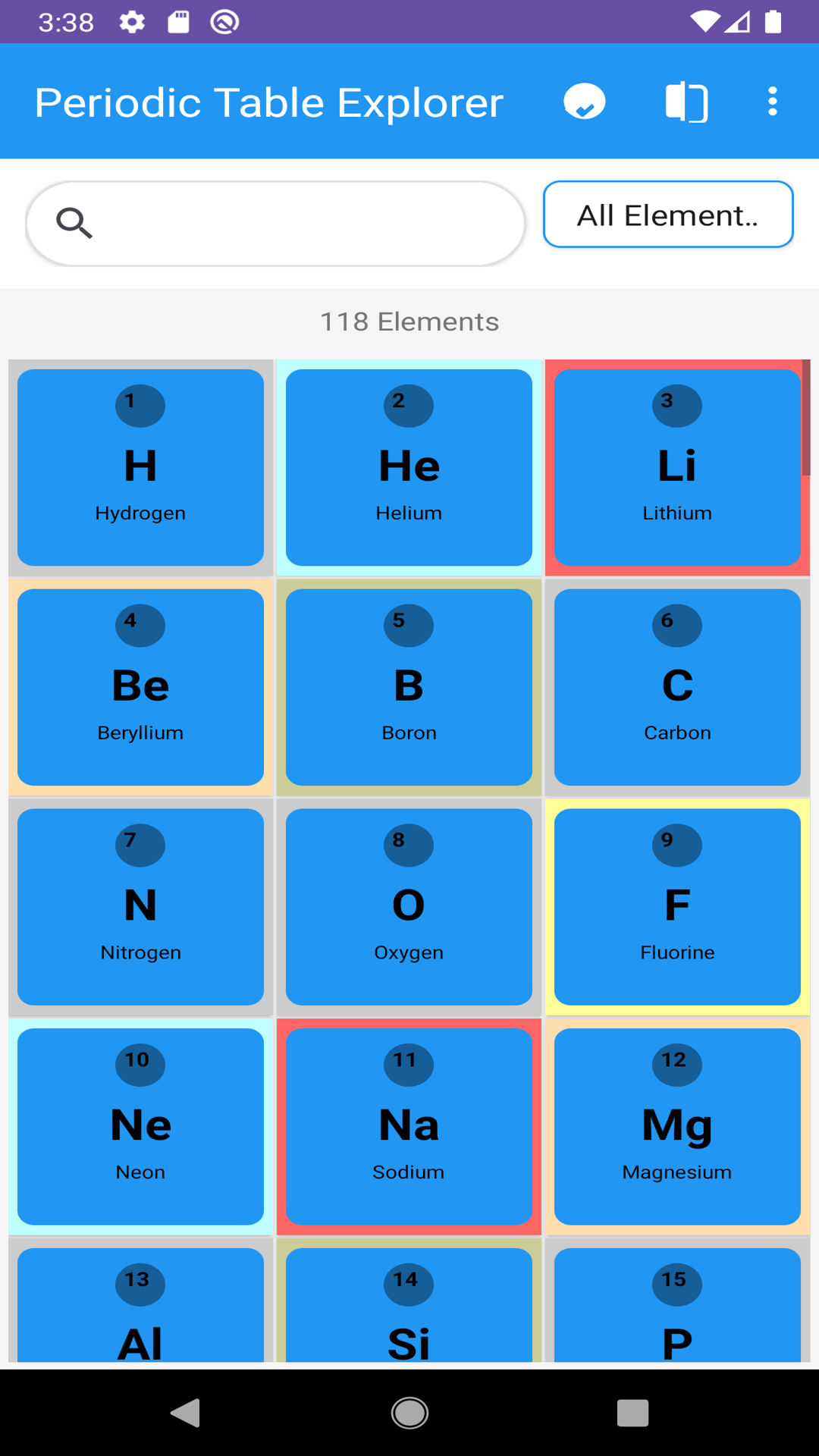Open the Neon element card

click(x=140, y=1126)
